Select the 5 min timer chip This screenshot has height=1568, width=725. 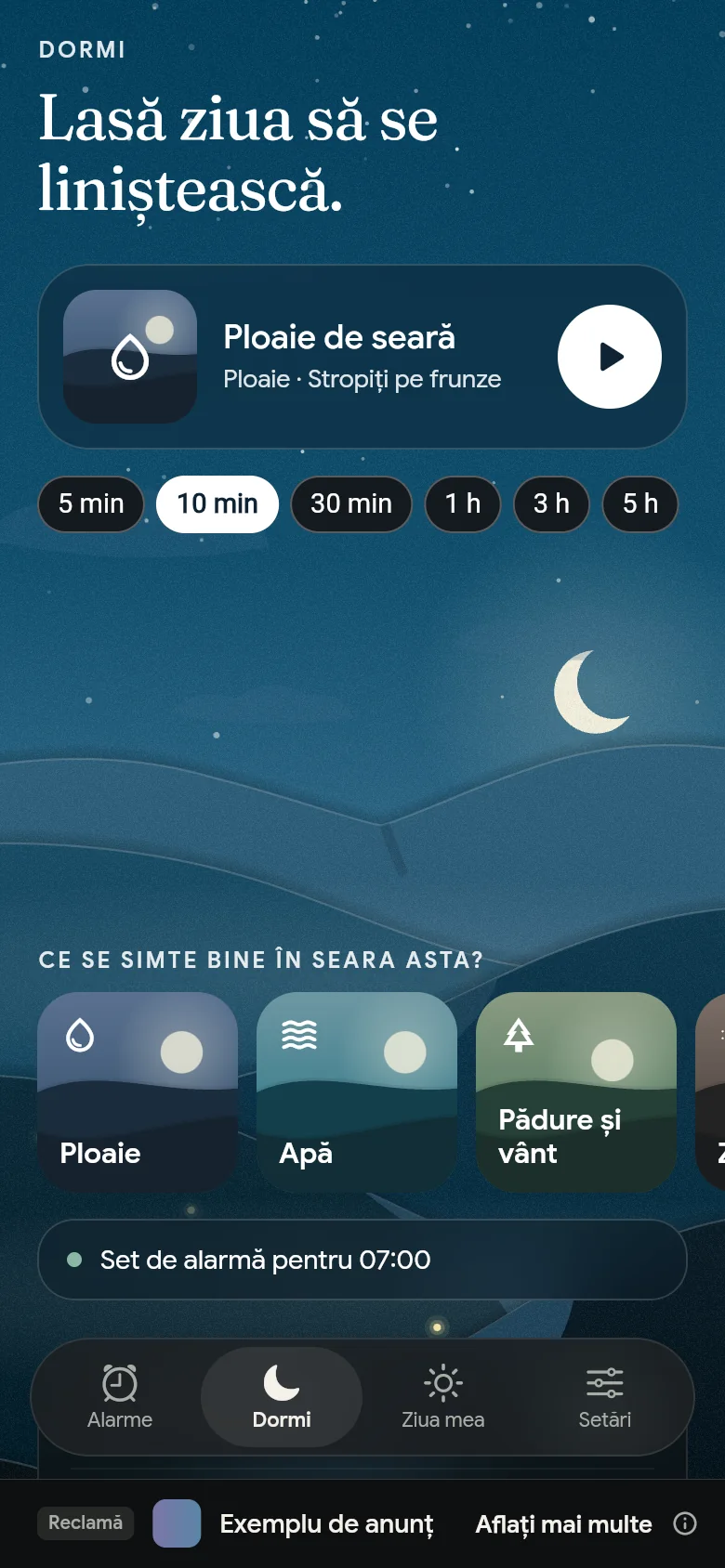[x=91, y=504]
